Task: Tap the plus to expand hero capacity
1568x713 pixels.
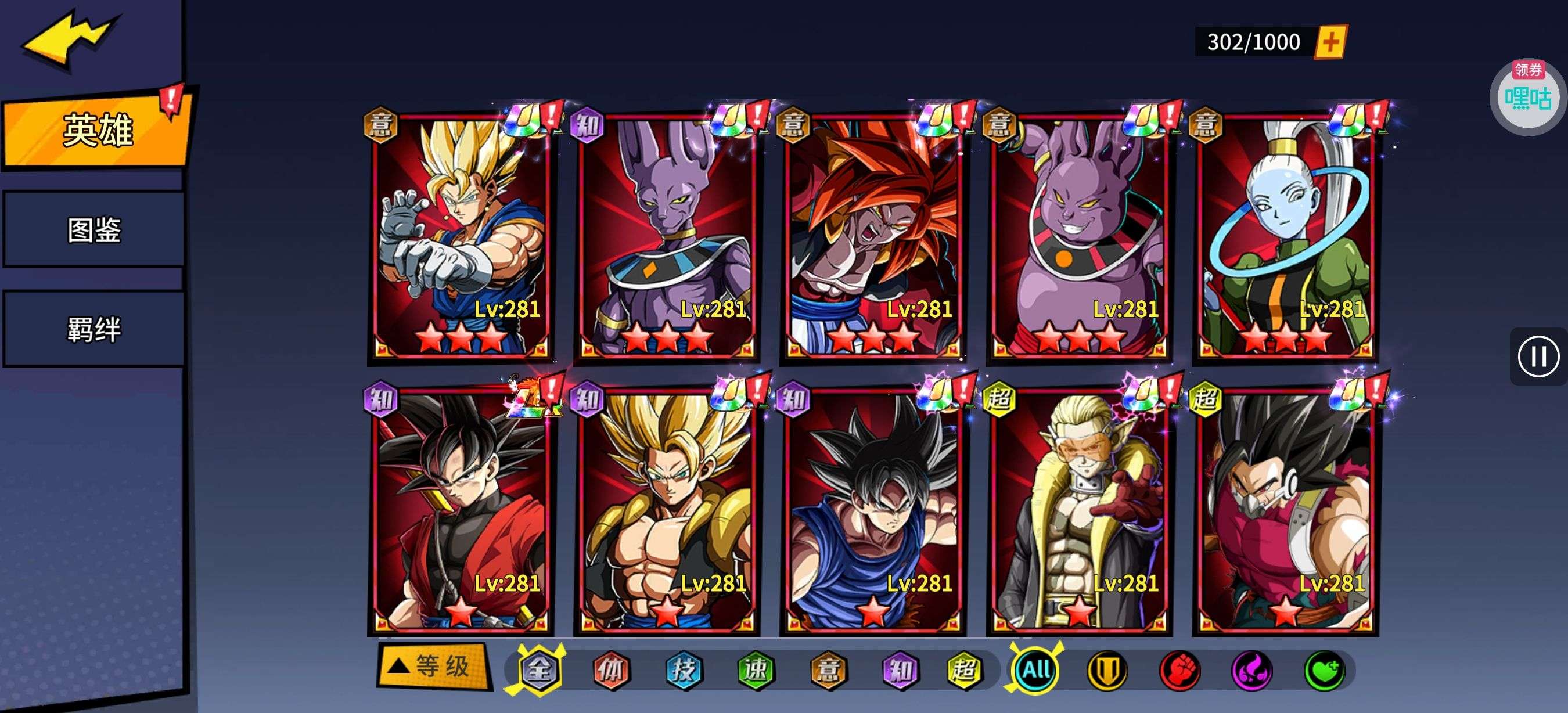Action: [x=1331, y=42]
